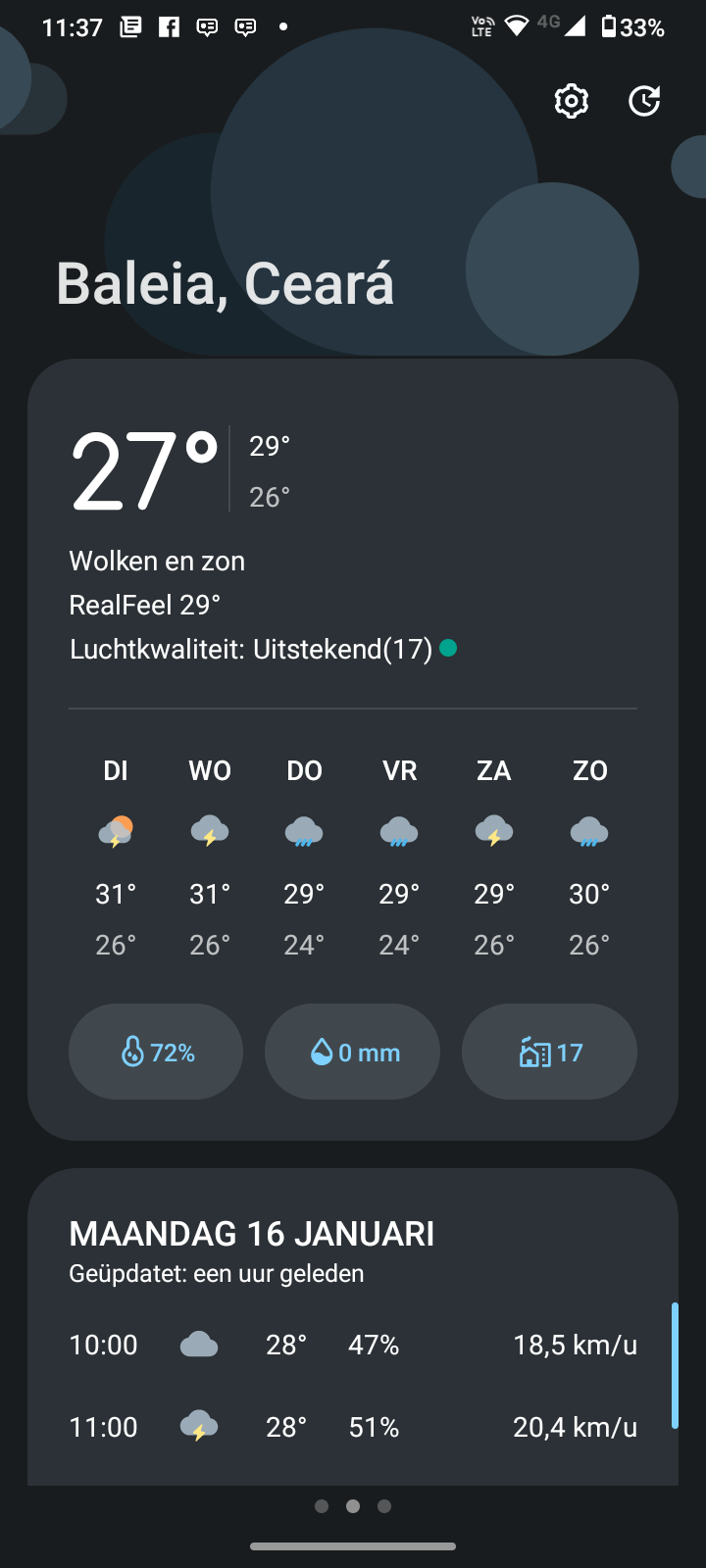Image resolution: width=706 pixels, height=1568 pixels.
Task: Open the WO daily forecast
Action: tap(210, 857)
